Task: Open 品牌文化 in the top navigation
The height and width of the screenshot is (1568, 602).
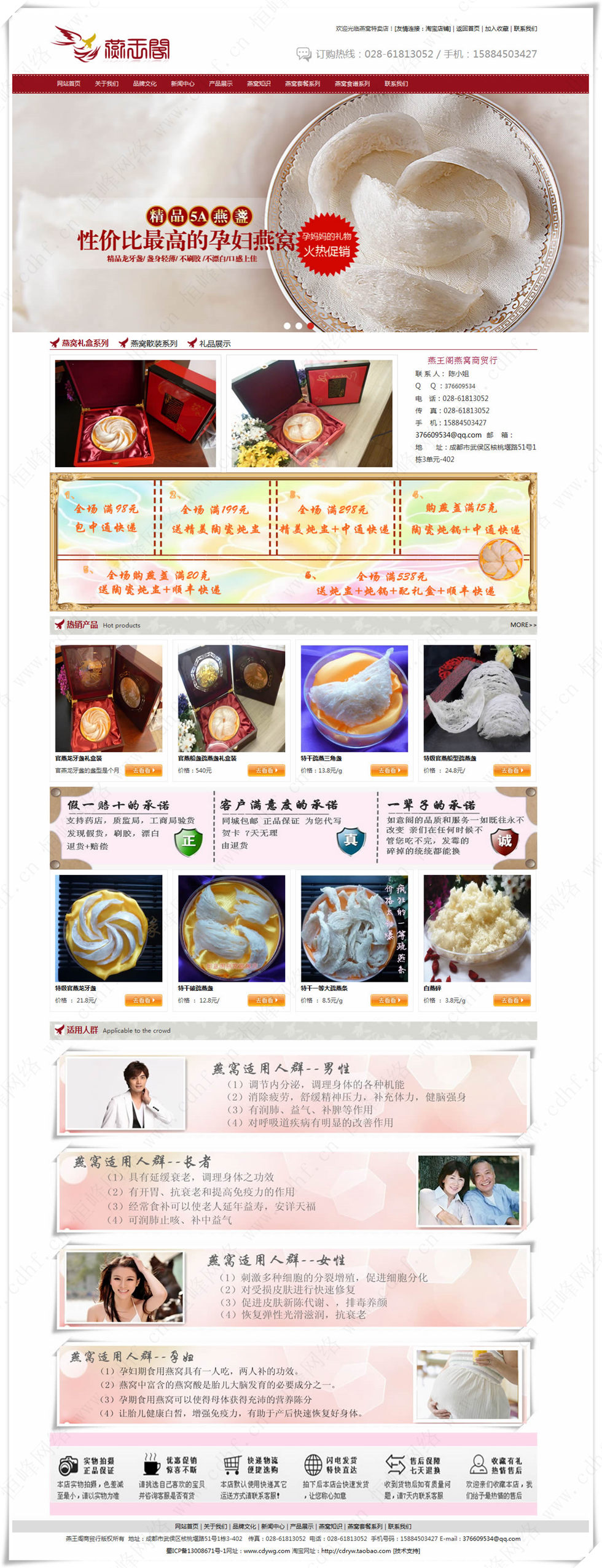Action: [x=144, y=83]
